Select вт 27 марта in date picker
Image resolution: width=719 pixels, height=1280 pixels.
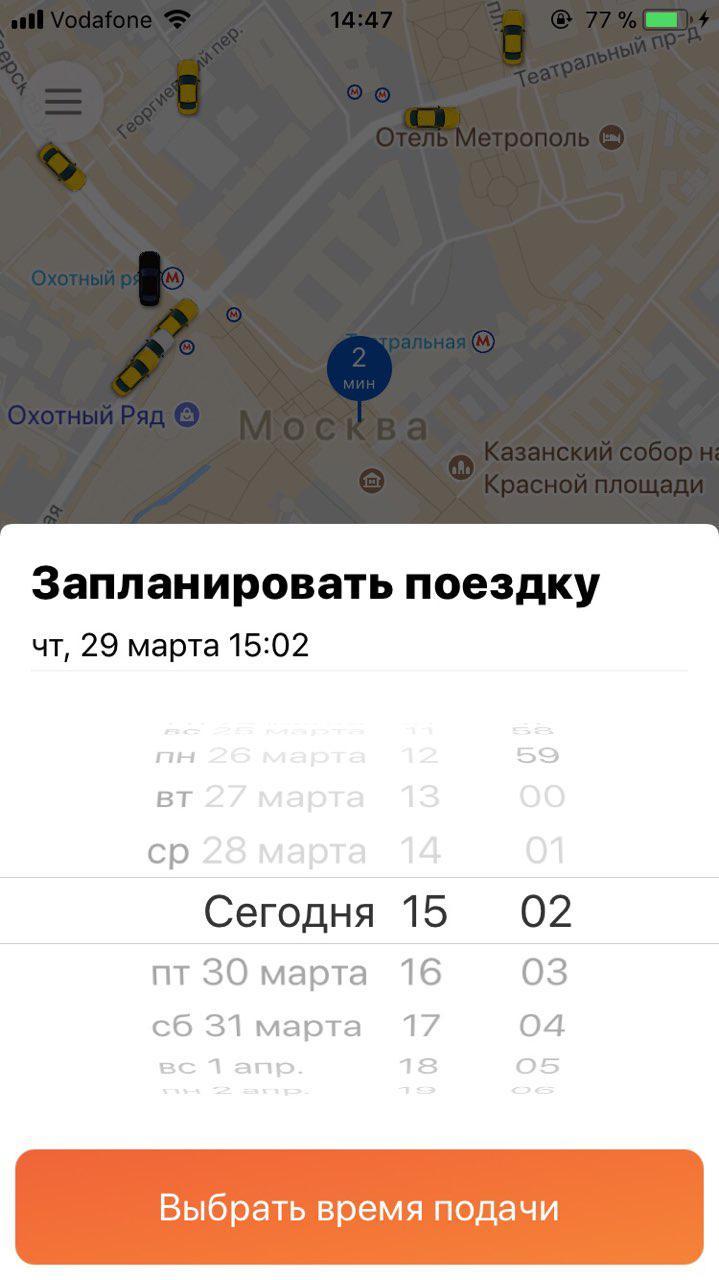[x=260, y=798]
